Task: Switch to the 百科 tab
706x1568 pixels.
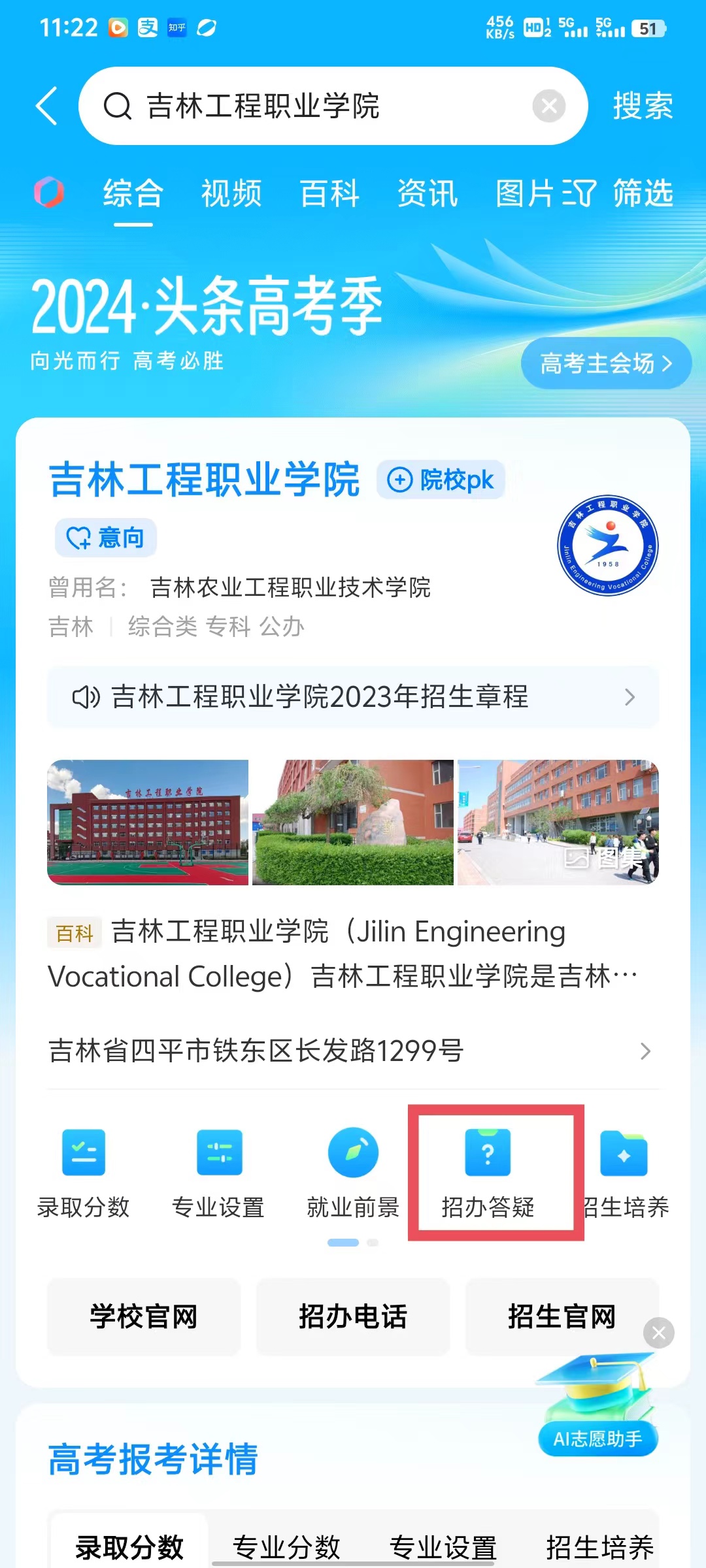Action: pyautogui.click(x=329, y=194)
